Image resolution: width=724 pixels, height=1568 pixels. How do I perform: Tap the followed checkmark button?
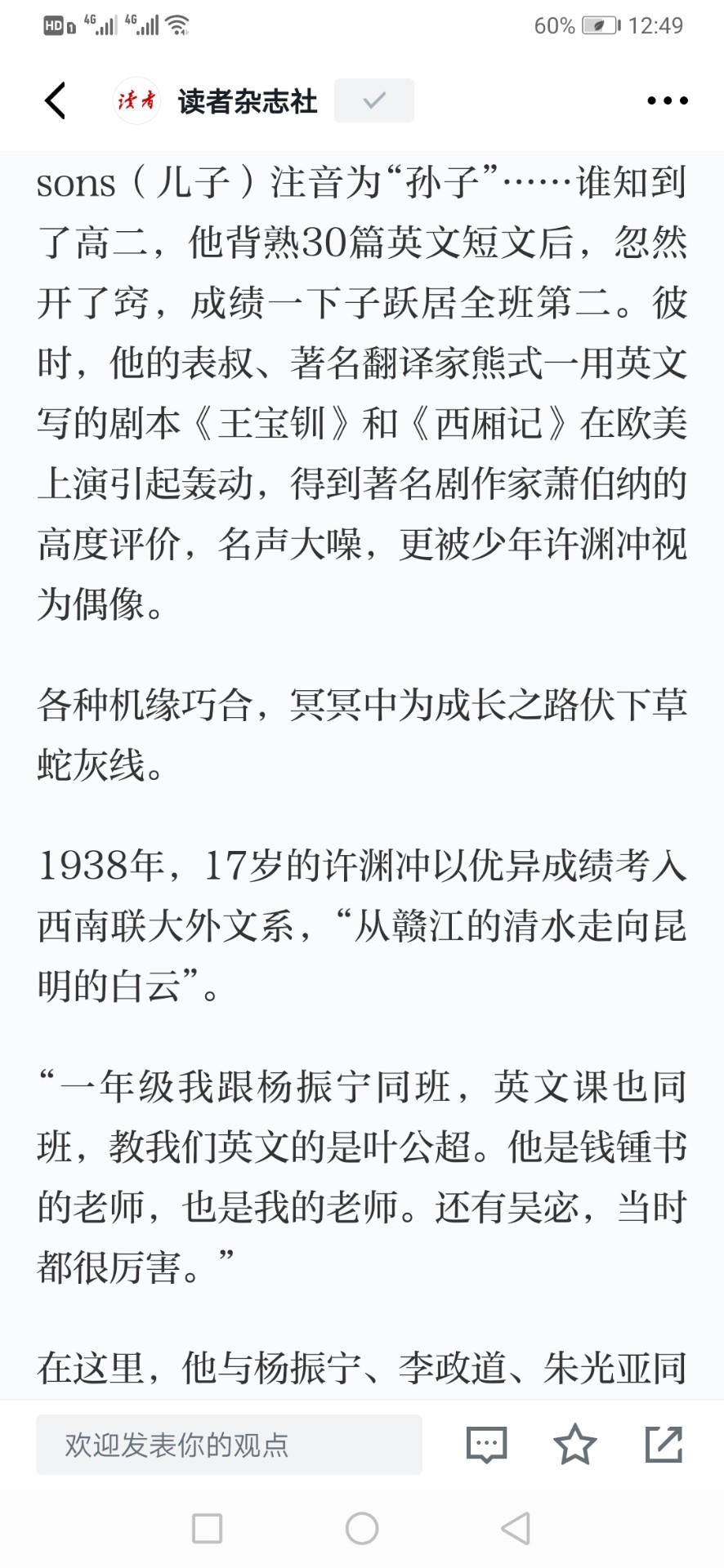pos(374,100)
